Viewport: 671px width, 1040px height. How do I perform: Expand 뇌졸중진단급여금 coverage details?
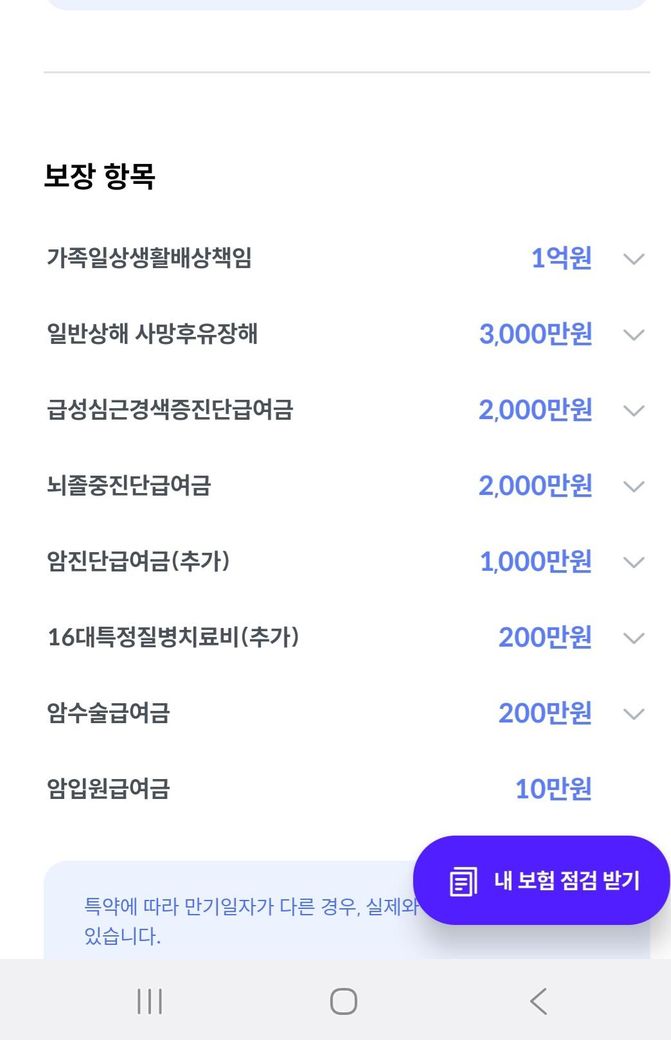click(x=633, y=486)
